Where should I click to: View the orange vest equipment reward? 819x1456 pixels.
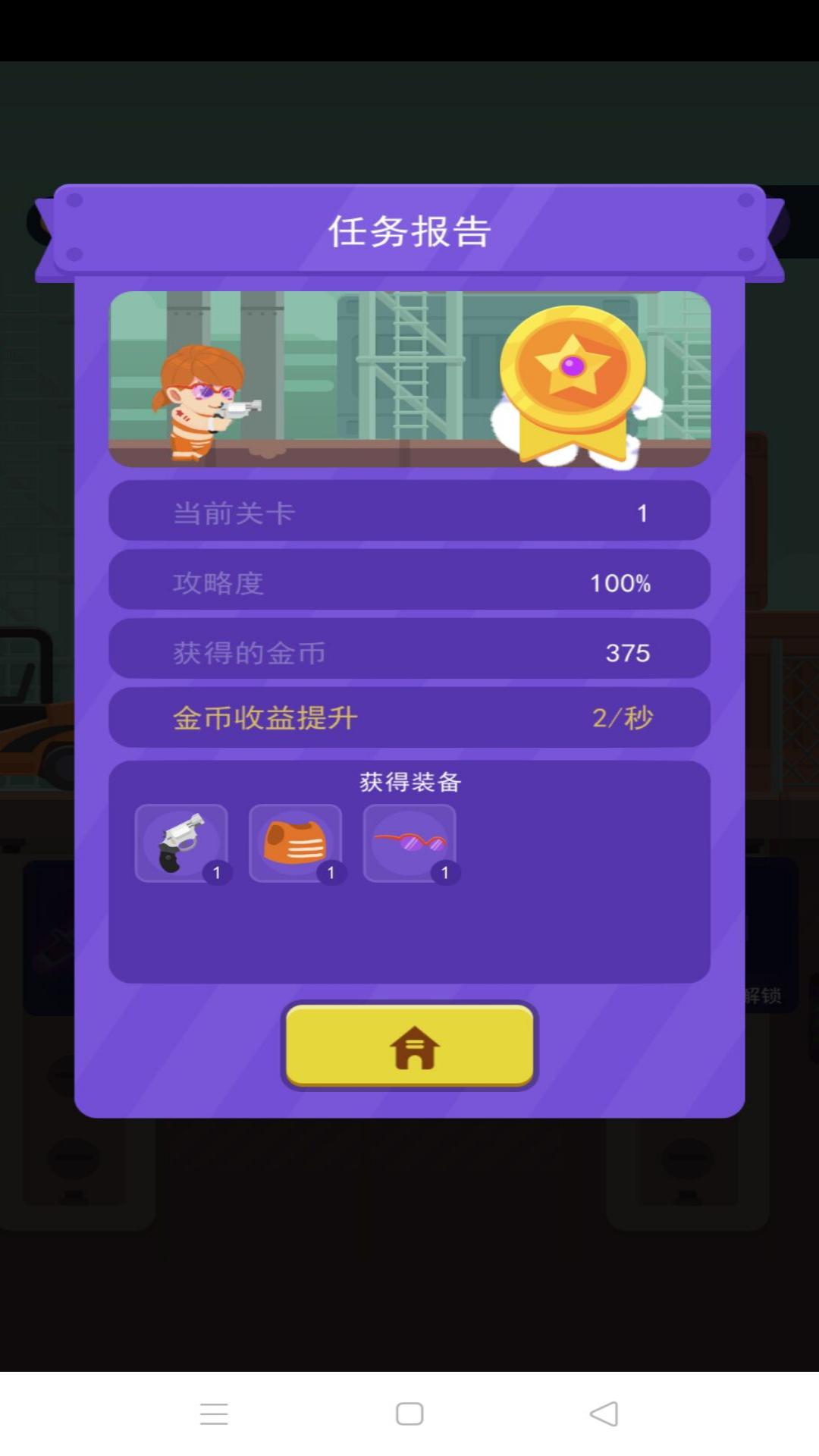(296, 843)
